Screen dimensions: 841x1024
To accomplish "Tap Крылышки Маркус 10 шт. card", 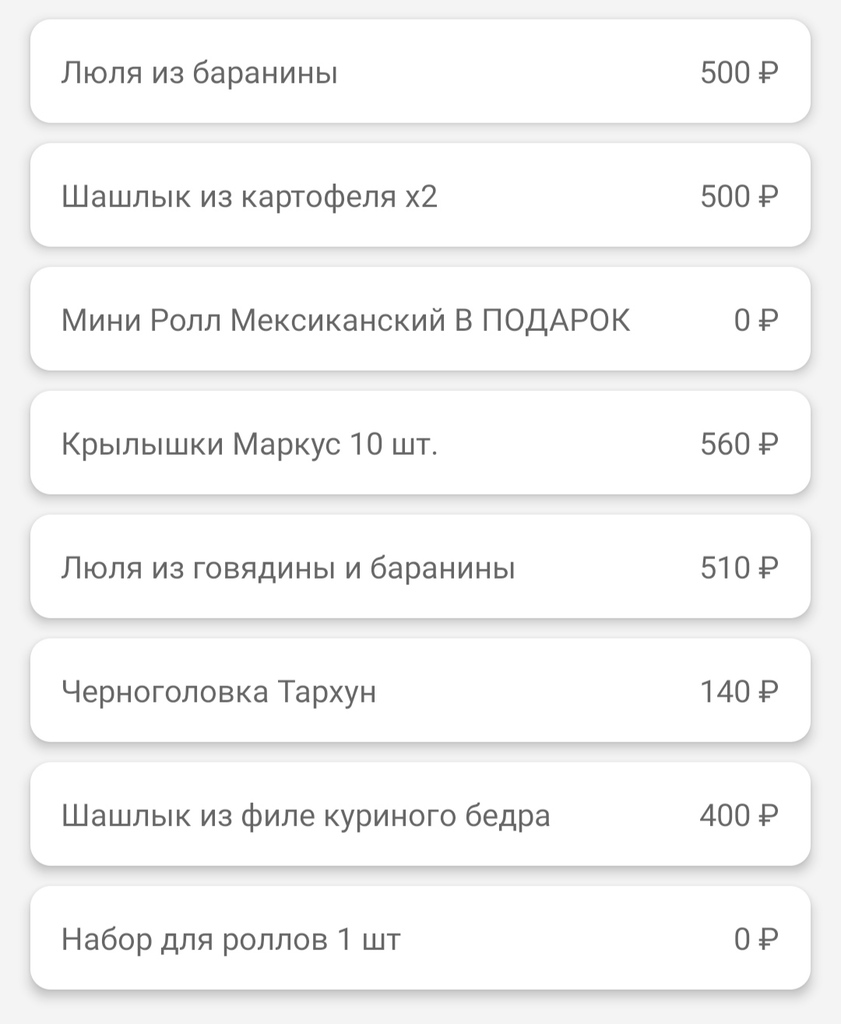I will [420, 444].
